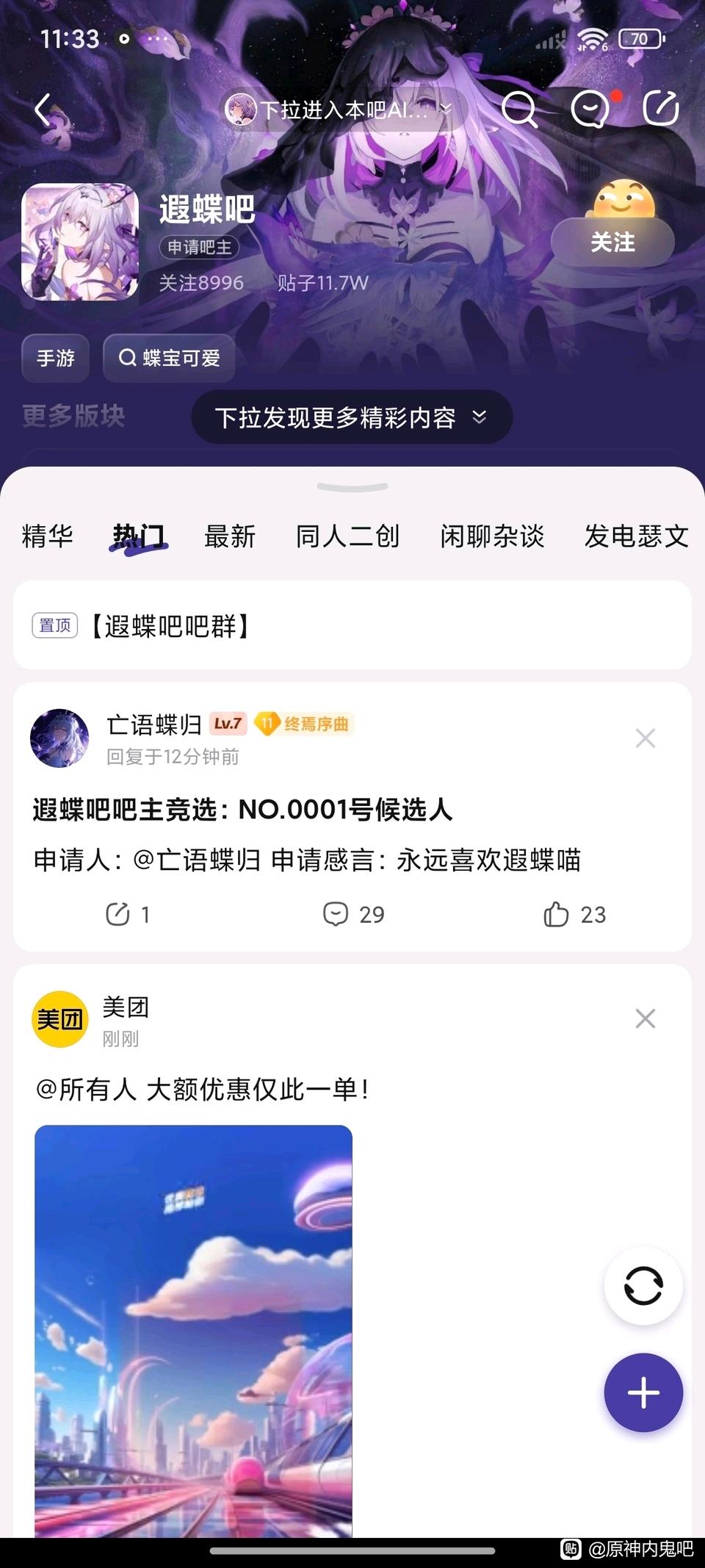
Task: Open the search magnifier in top bar
Action: point(519,109)
